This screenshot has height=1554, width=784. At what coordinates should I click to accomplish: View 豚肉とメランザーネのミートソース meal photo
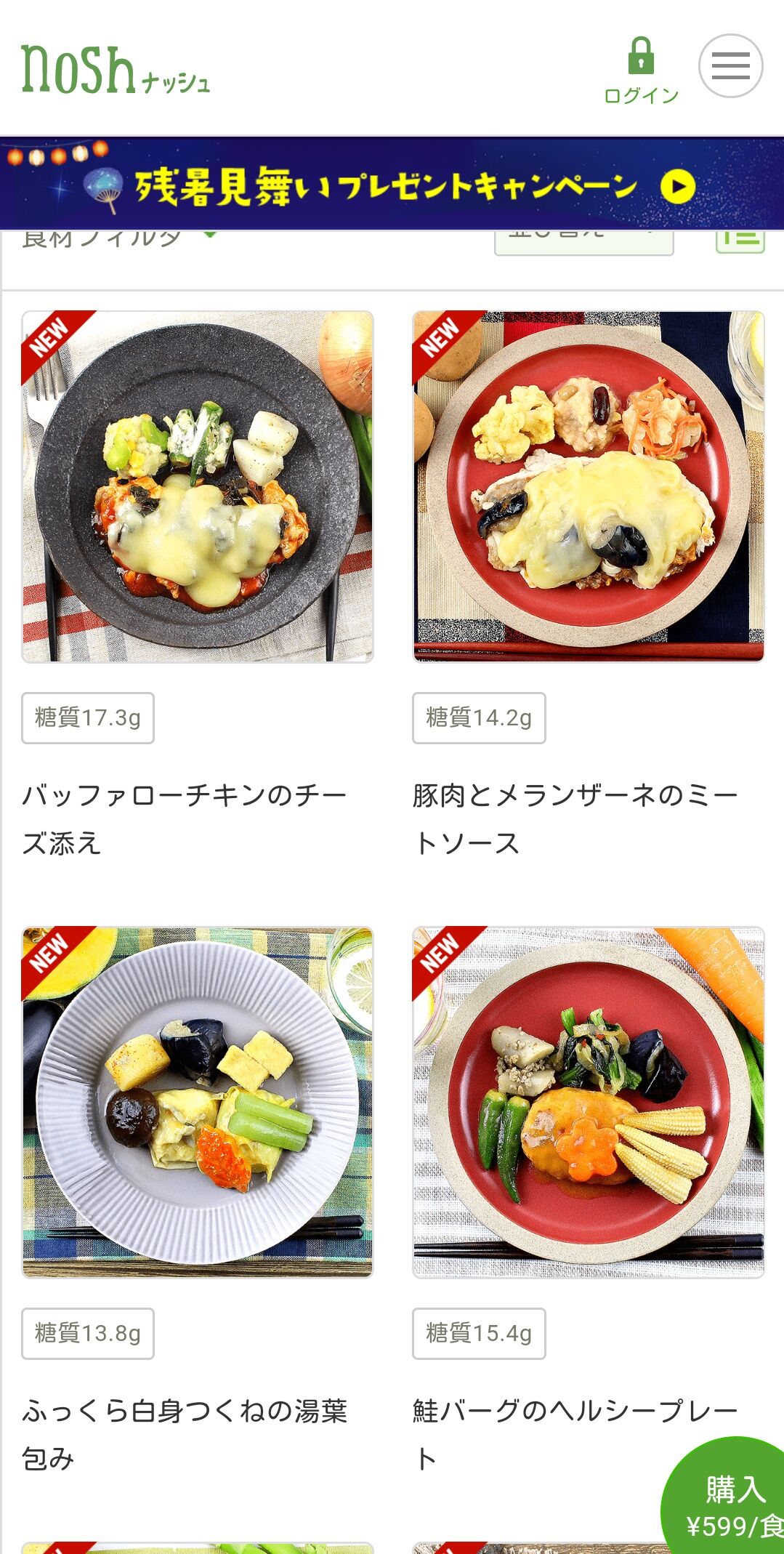588,486
